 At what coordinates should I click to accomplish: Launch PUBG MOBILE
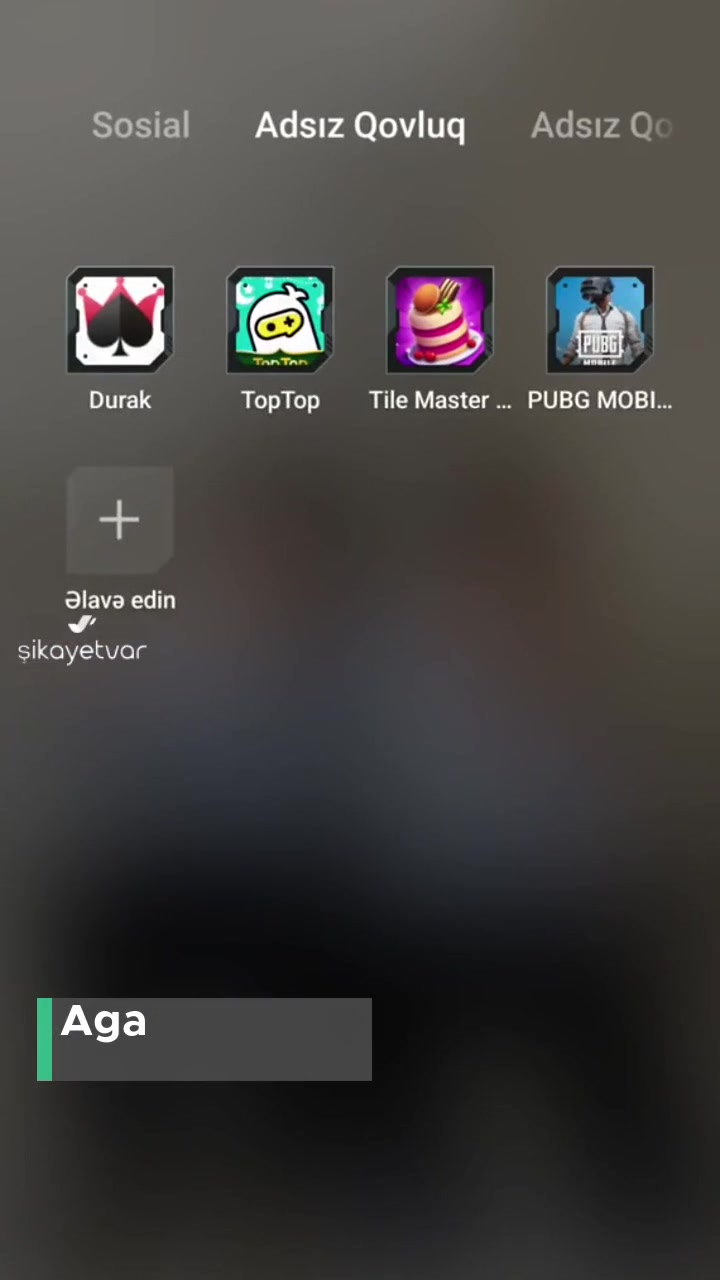pyautogui.click(x=600, y=318)
